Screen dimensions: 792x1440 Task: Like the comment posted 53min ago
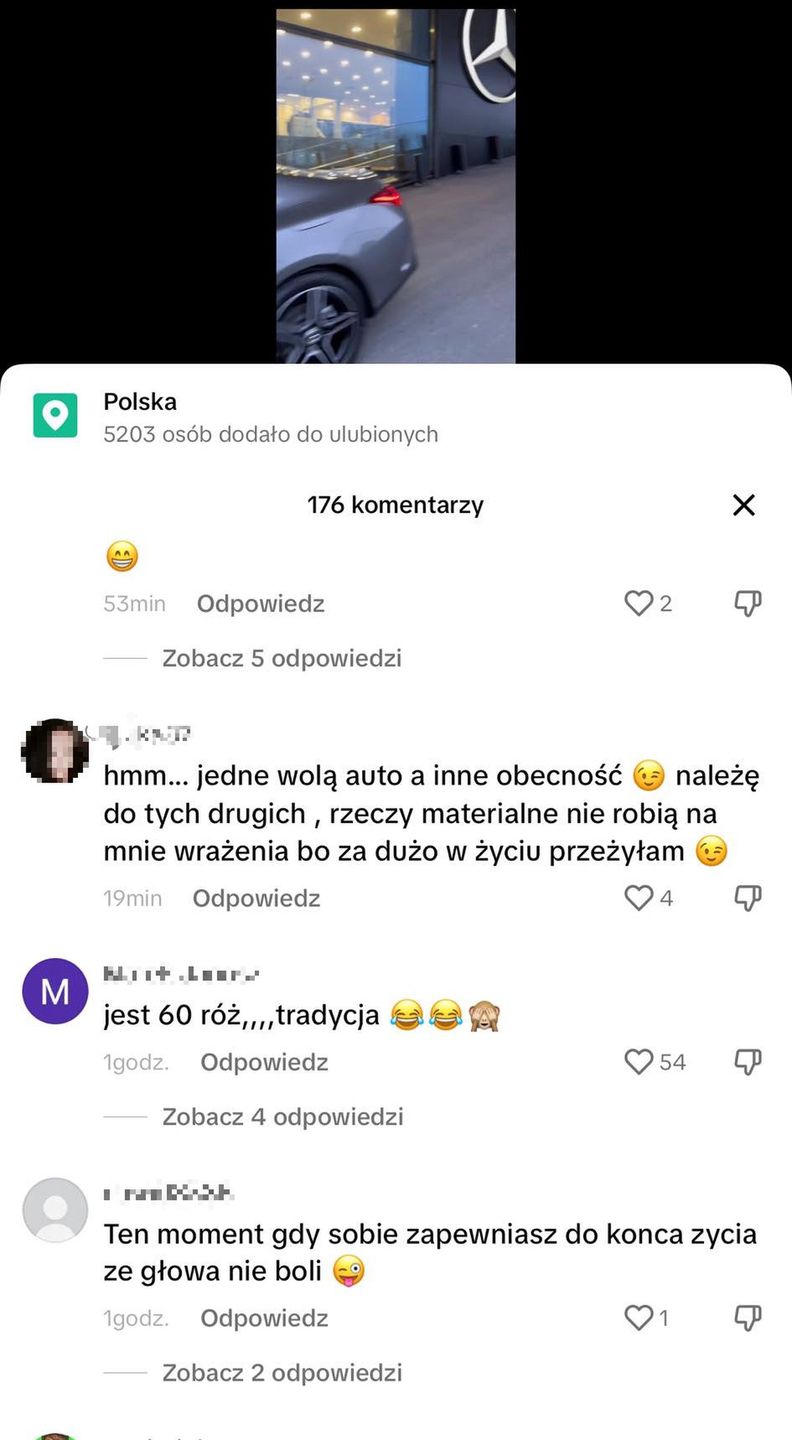point(639,603)
